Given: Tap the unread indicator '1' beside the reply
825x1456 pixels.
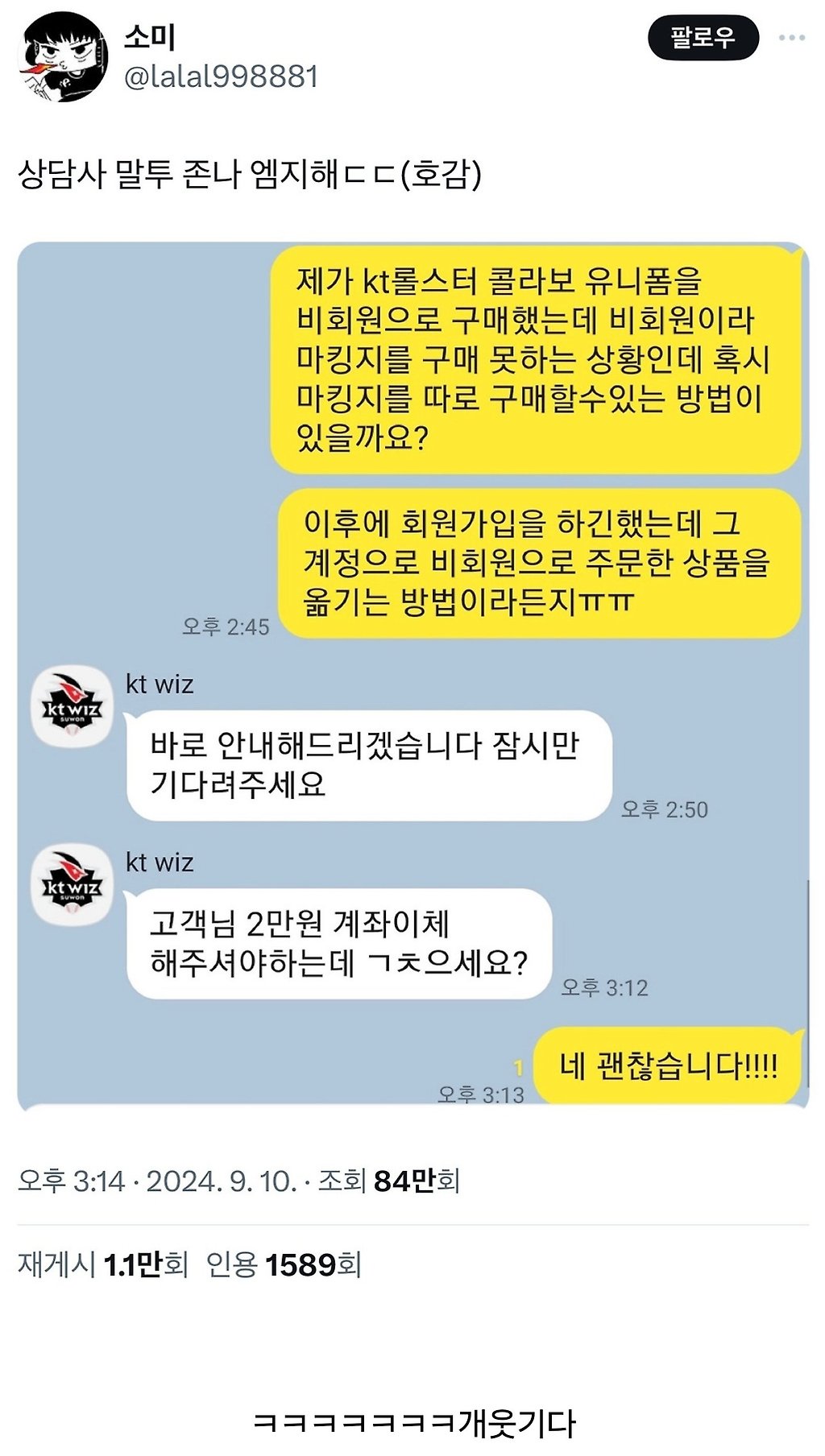Looking at the screenshot, I should (516, 1065).
